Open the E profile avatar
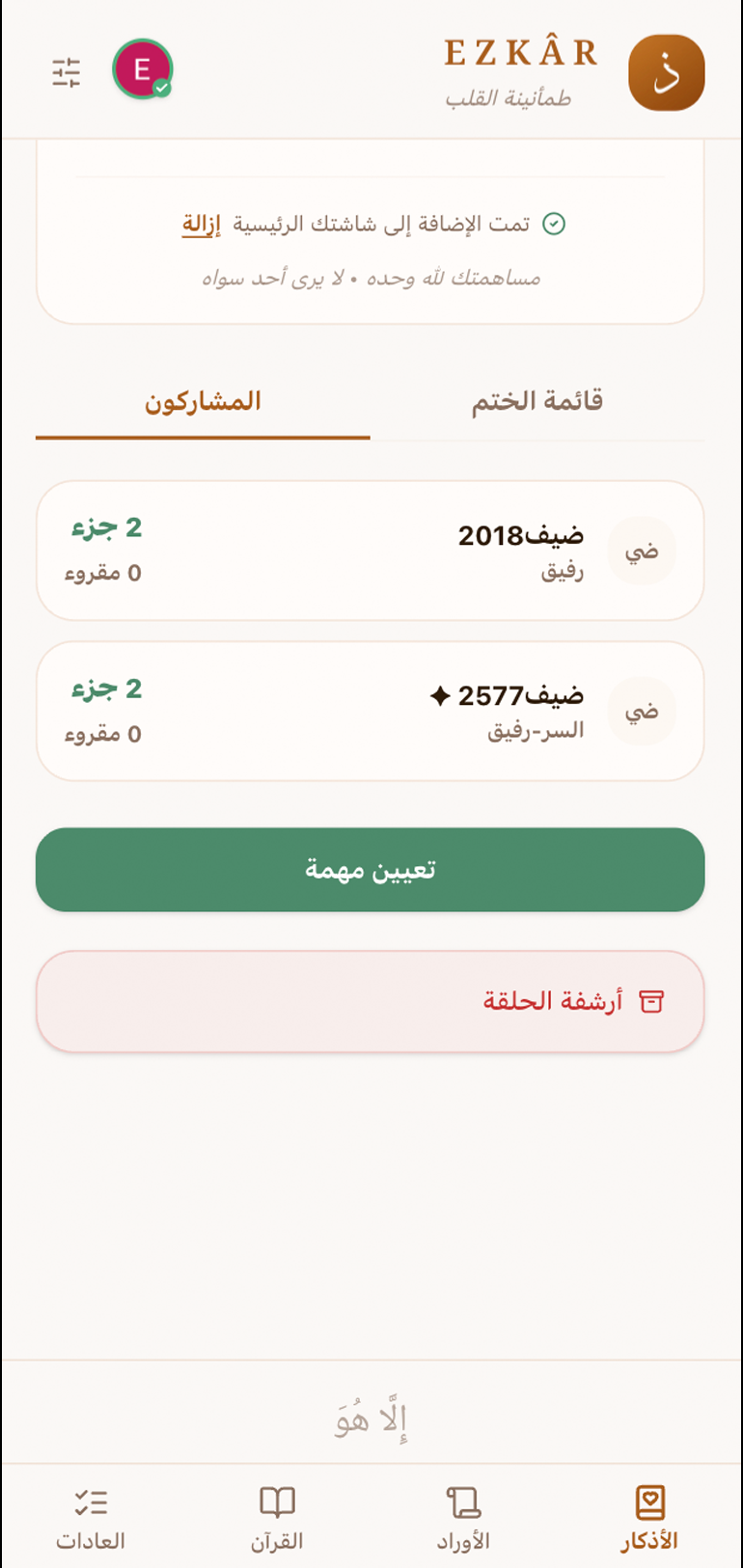Viewport: 743px width, 1568px height. coord(143,69)
